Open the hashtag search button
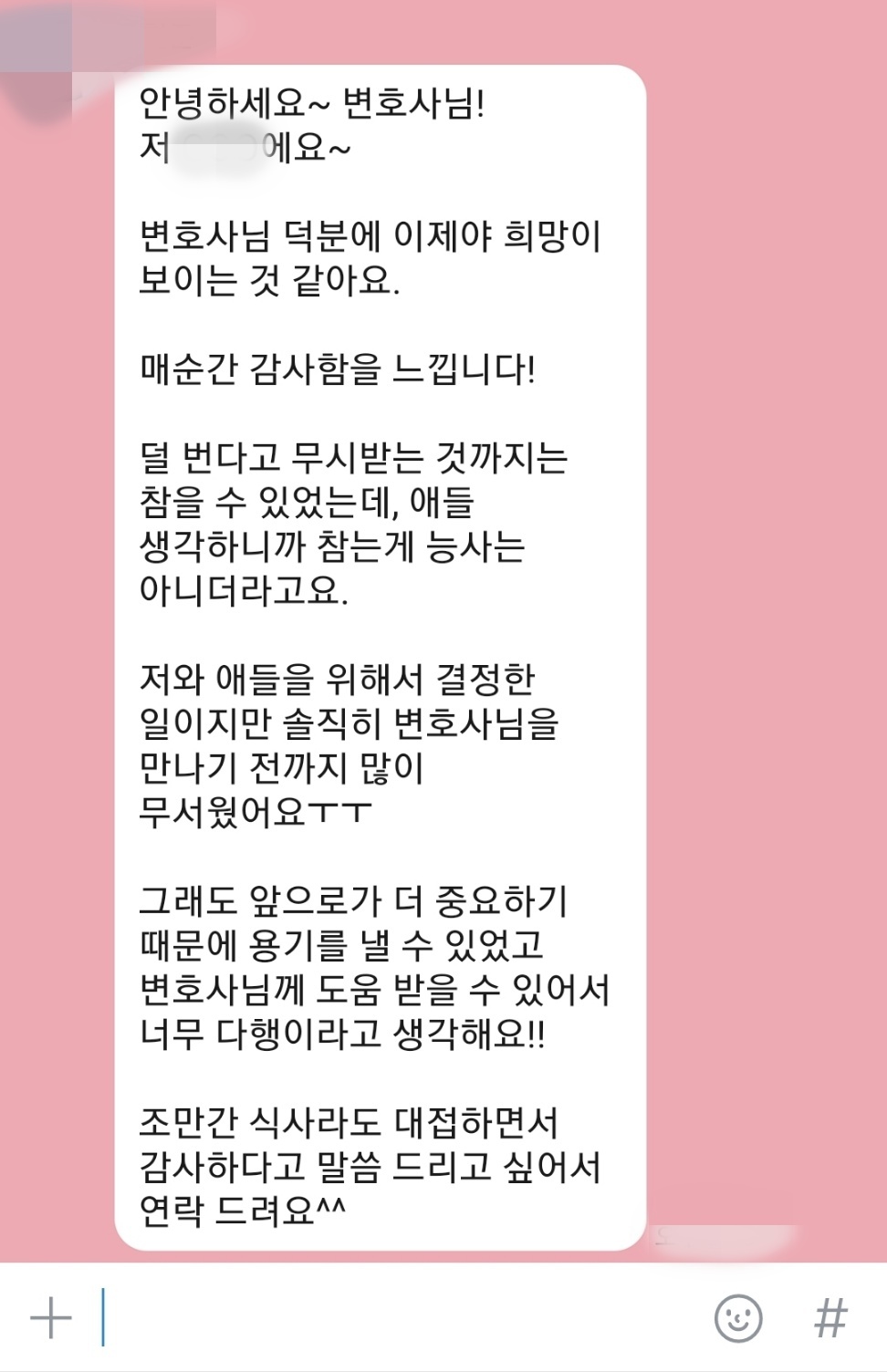Screen dimensions: 887x1372 (x=830, y=1318)
